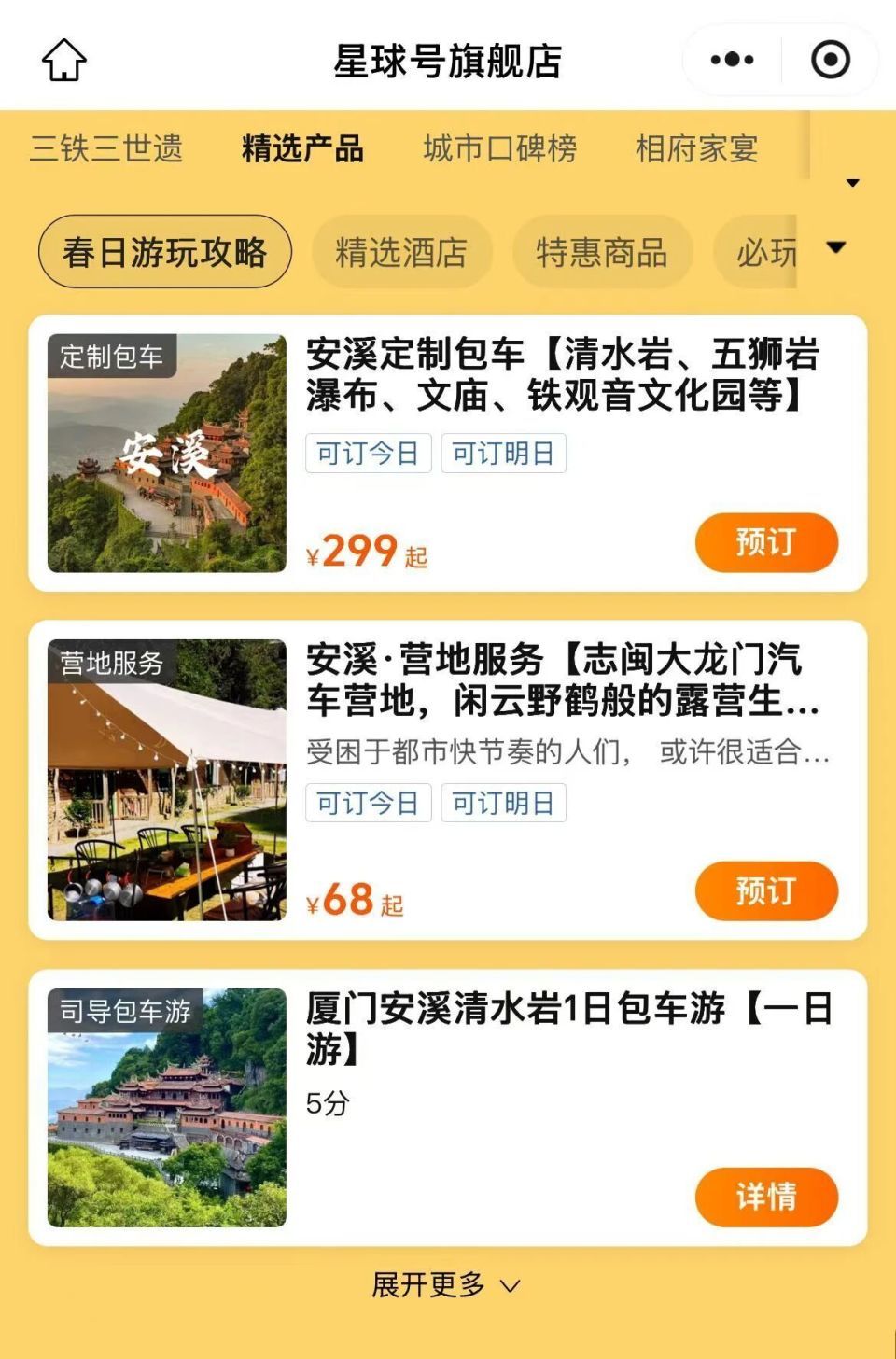
Task: Switch to the 三铁三世遗 tab
Action: click(x=106, y=148)
